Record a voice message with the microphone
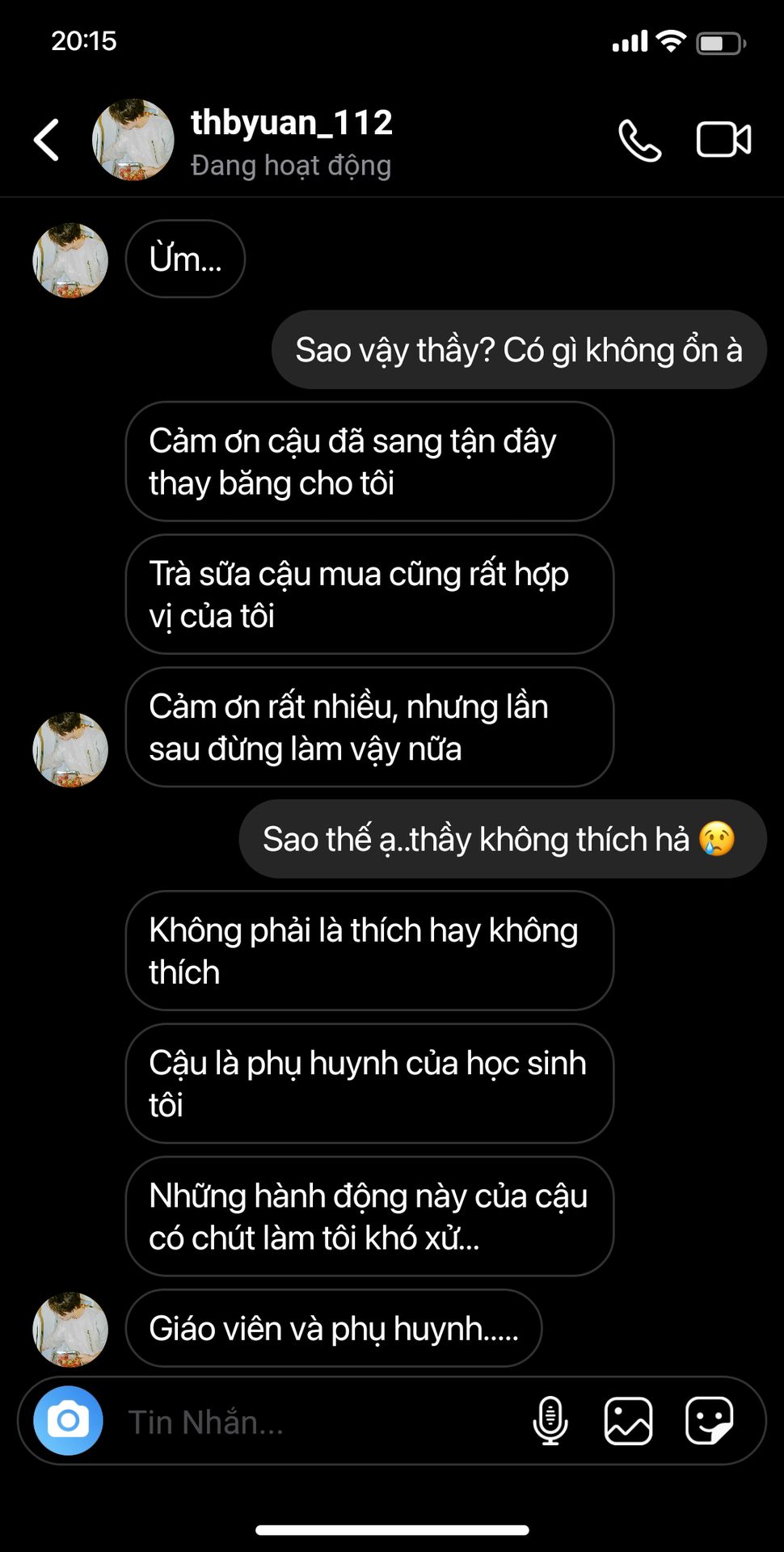Screen dimensions: 784x1552 [550, 1420]
